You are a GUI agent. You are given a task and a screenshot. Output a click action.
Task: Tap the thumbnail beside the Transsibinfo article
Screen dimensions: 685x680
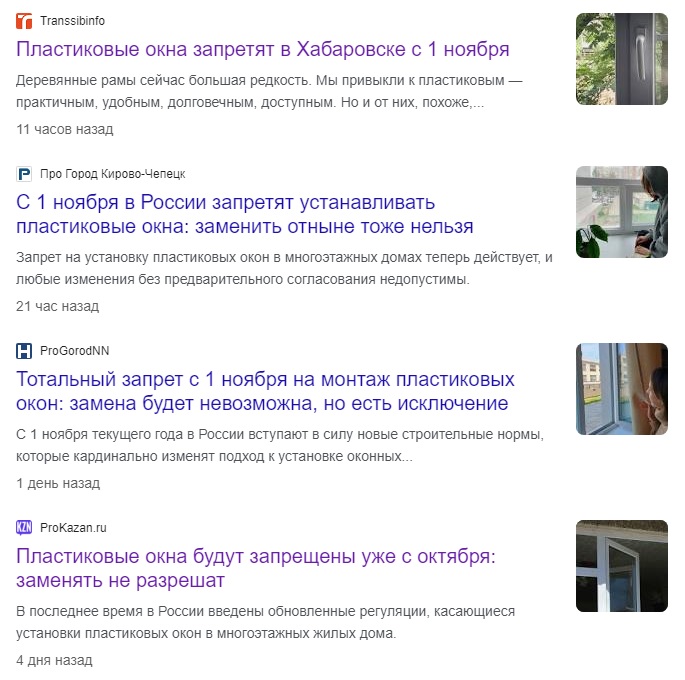(x=621, y=59)
